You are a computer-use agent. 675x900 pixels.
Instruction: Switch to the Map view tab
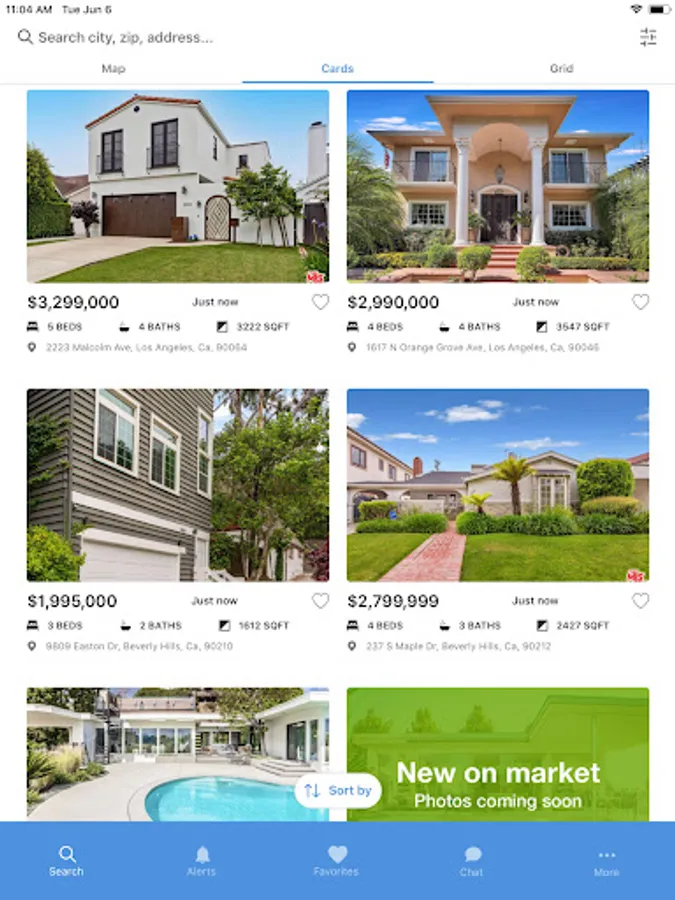click(113, 69)
